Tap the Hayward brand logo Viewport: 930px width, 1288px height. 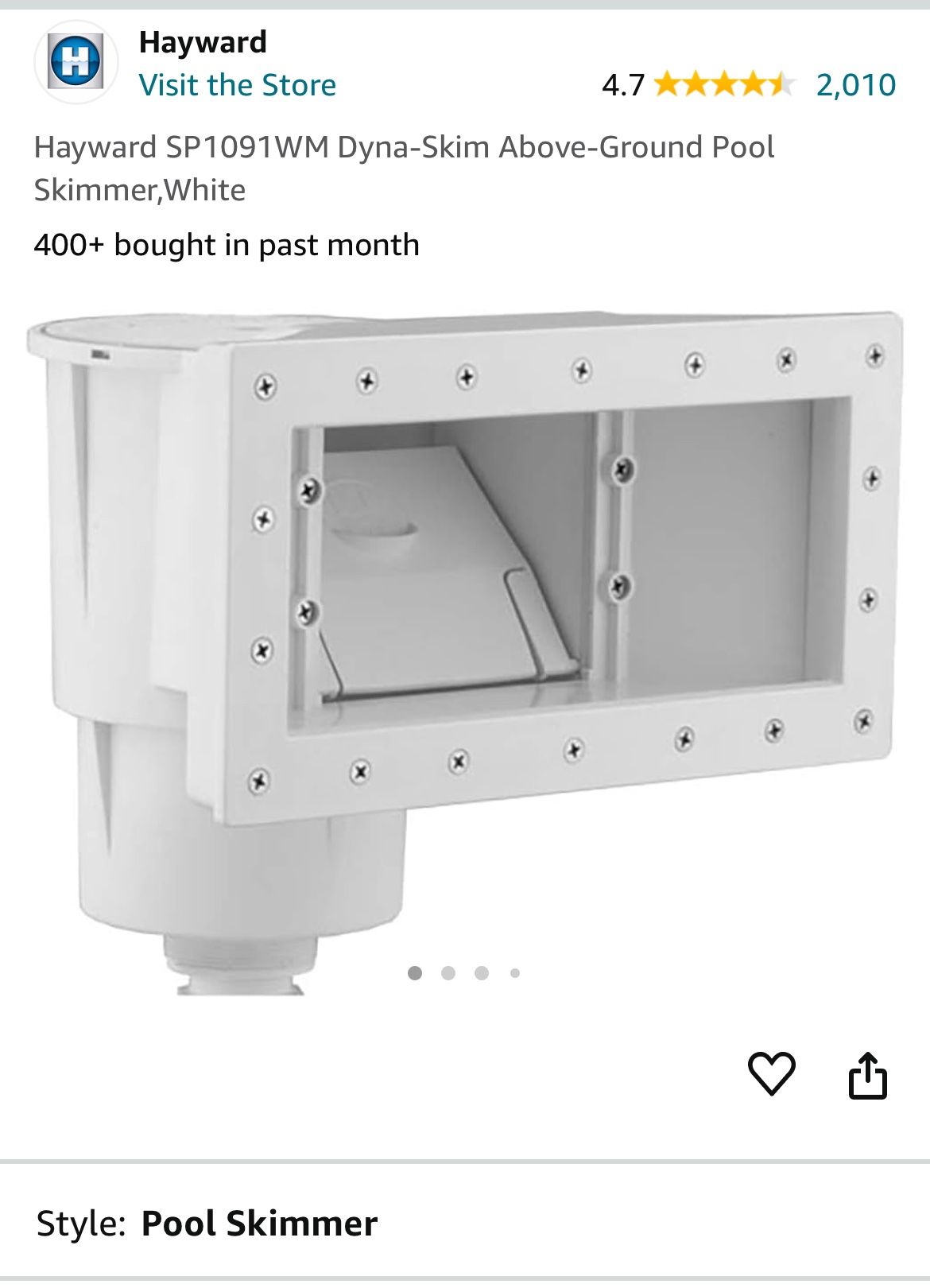pos(76,62)
